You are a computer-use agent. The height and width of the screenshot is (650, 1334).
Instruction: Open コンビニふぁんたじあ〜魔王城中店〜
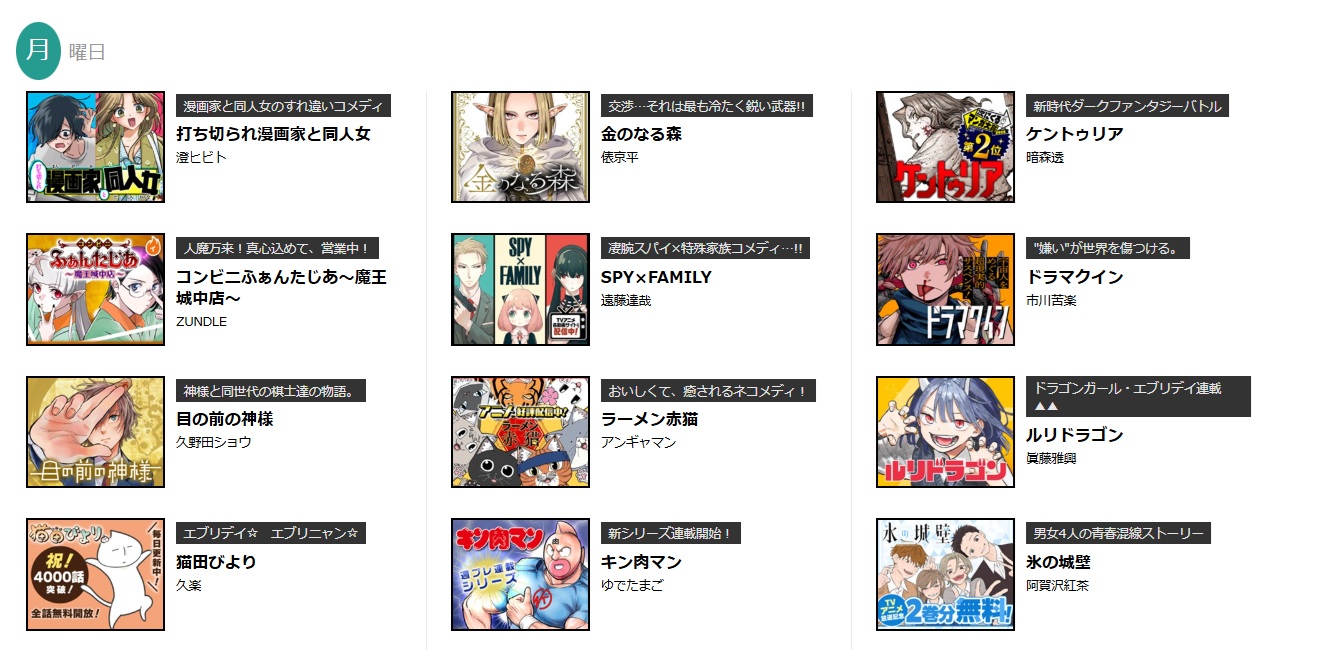[281, 287]
